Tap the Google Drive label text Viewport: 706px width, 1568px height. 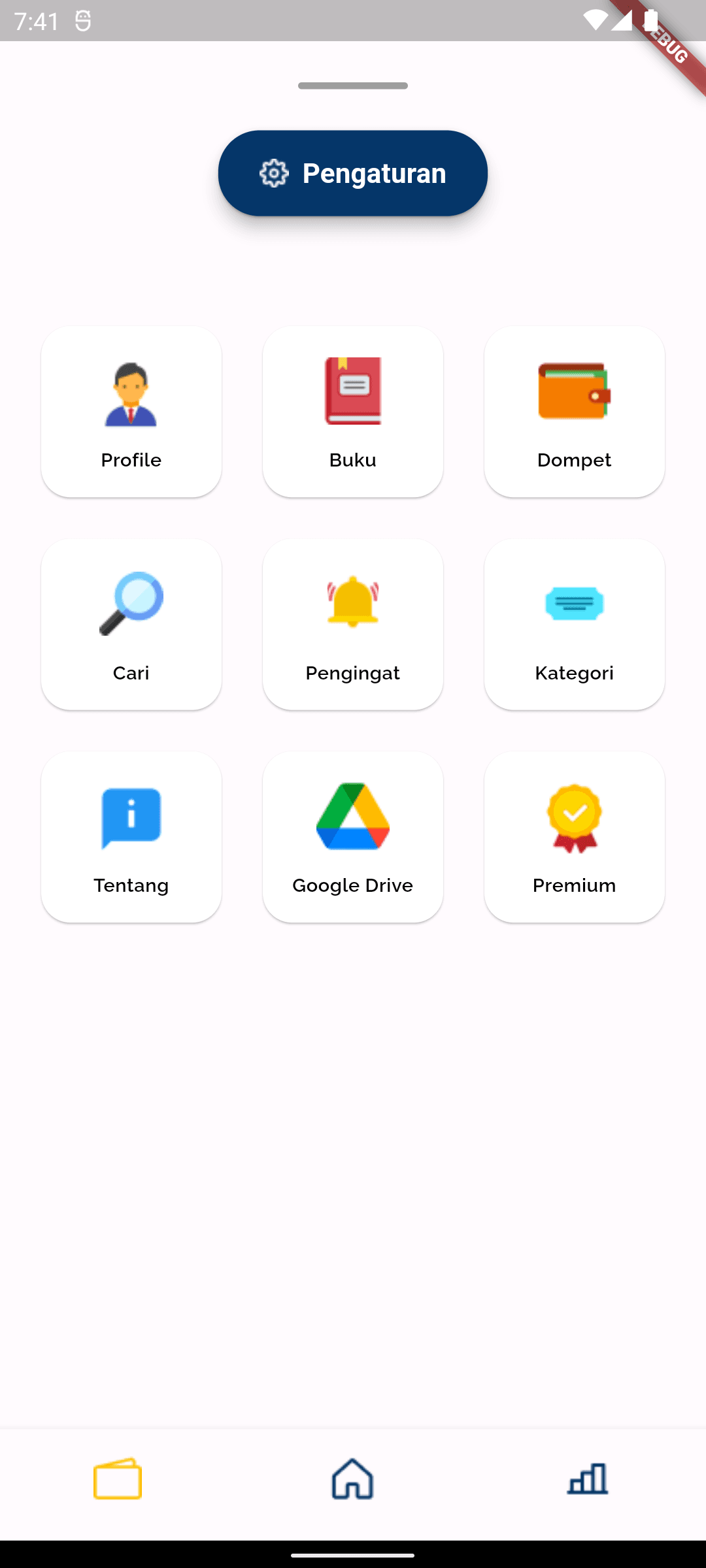[352, 885]
